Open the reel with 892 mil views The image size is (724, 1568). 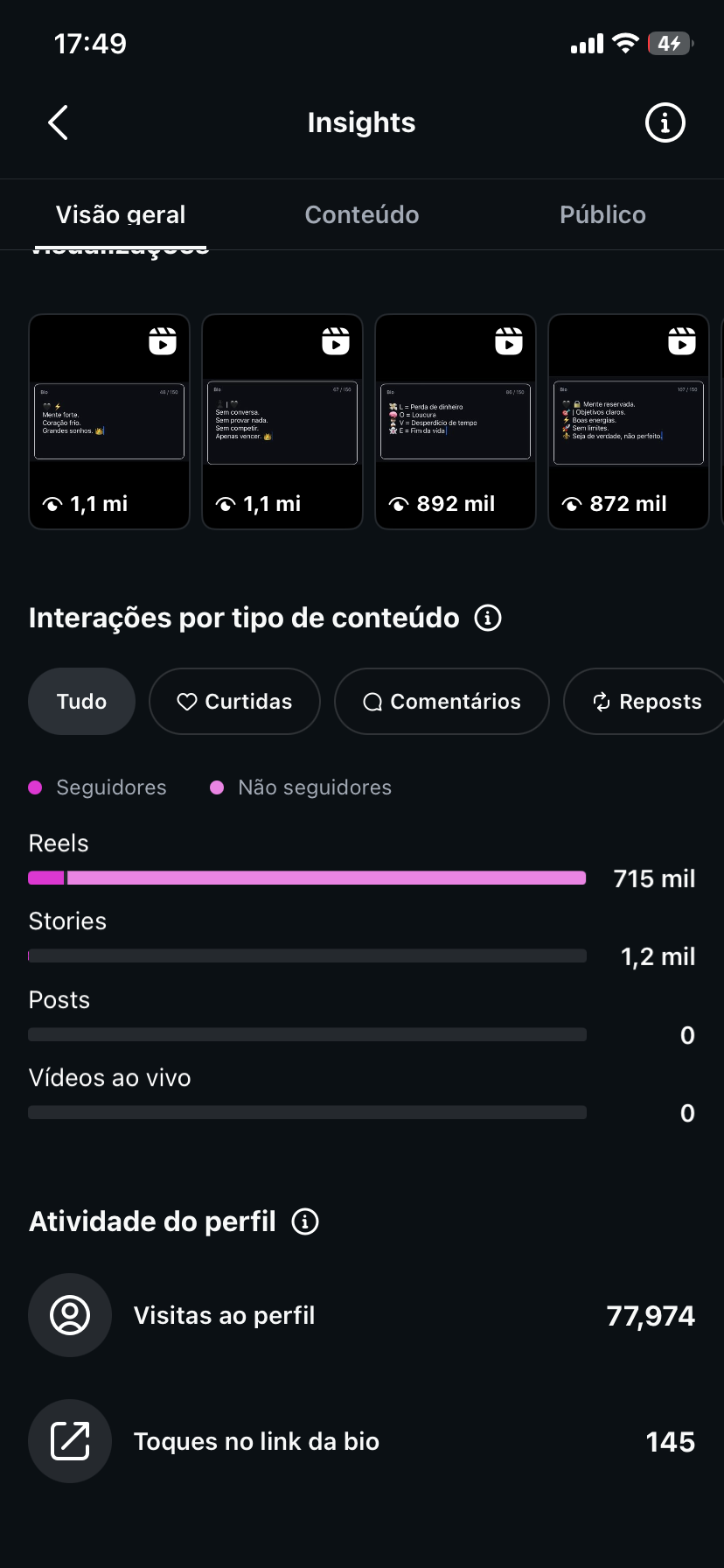tap(456, 422)
